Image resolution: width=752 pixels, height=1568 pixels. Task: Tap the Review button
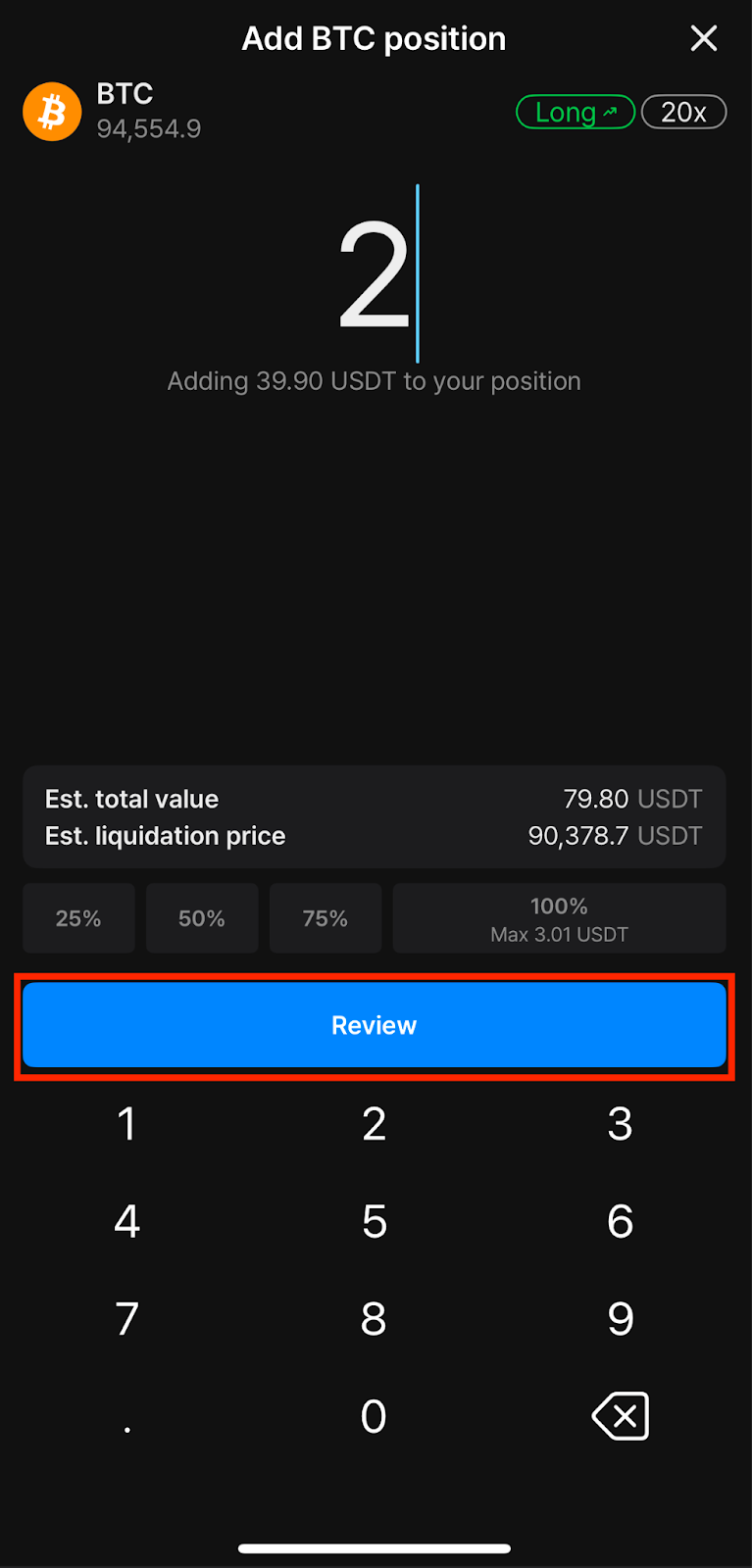pos(374,1025)
